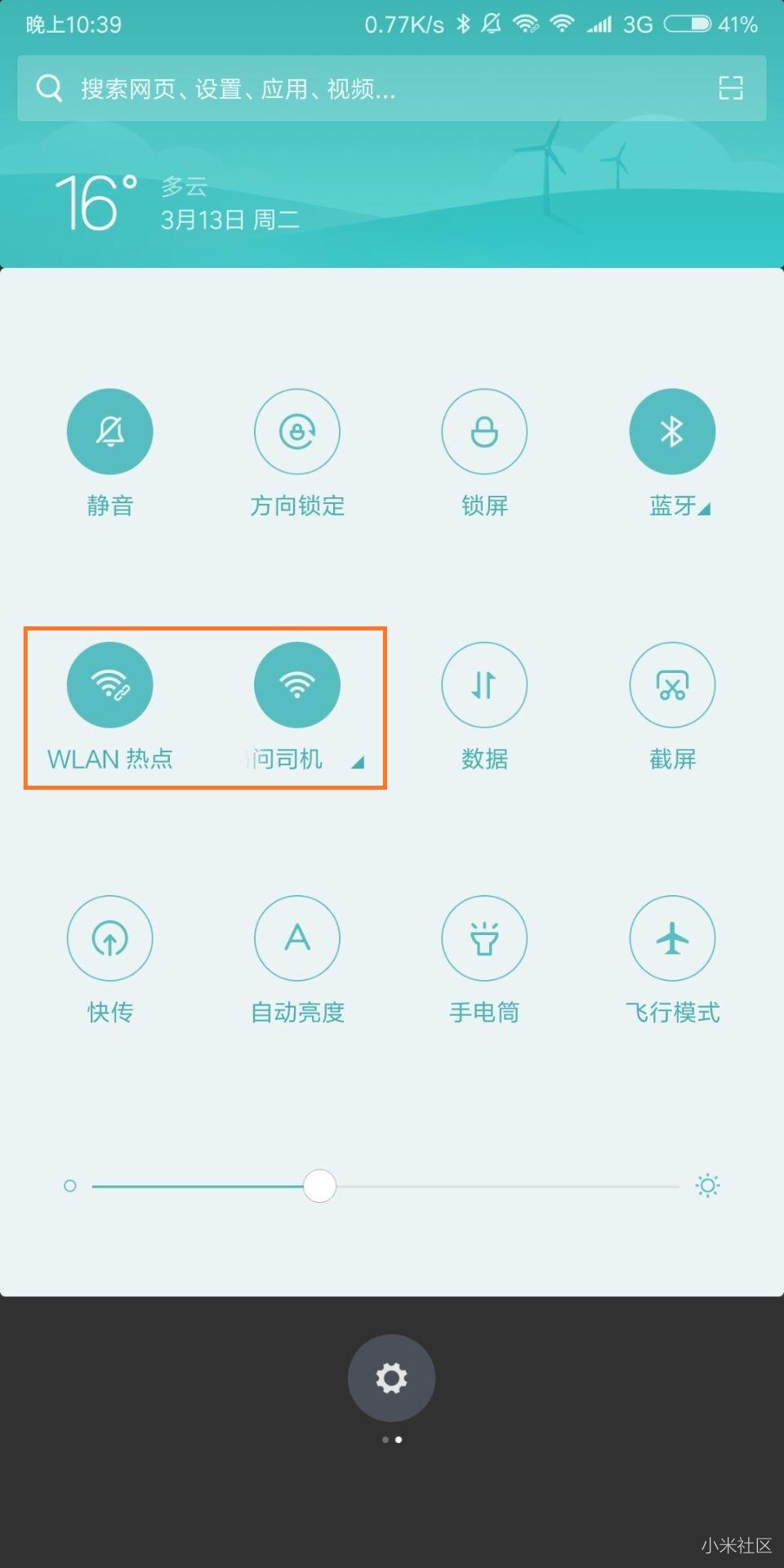Image resolution: width=784 pixels, height=1568 pixels.
Task: Select the flashlight (手电筒) icon
Action: pos(484,938)
